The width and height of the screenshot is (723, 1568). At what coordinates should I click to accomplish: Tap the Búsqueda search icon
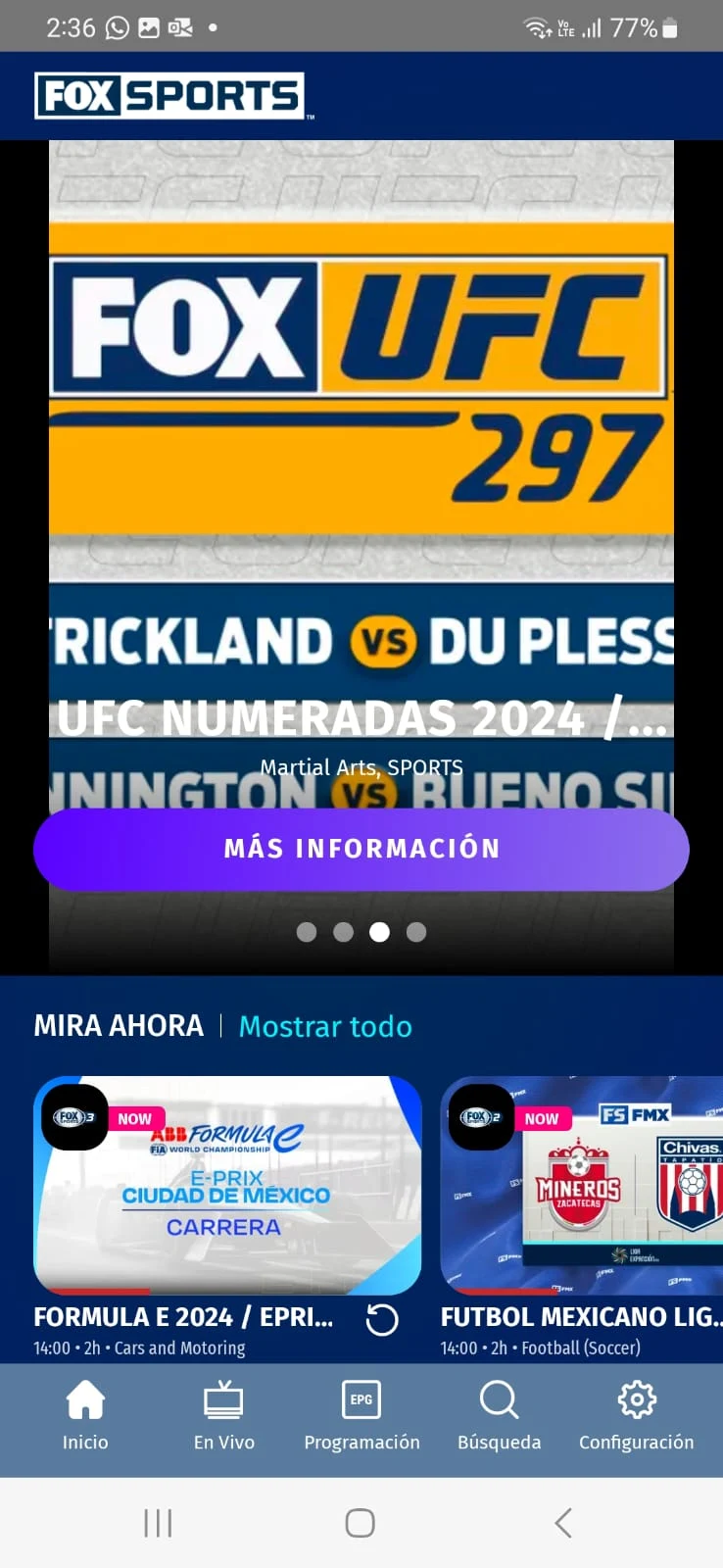click(499, 1399)
